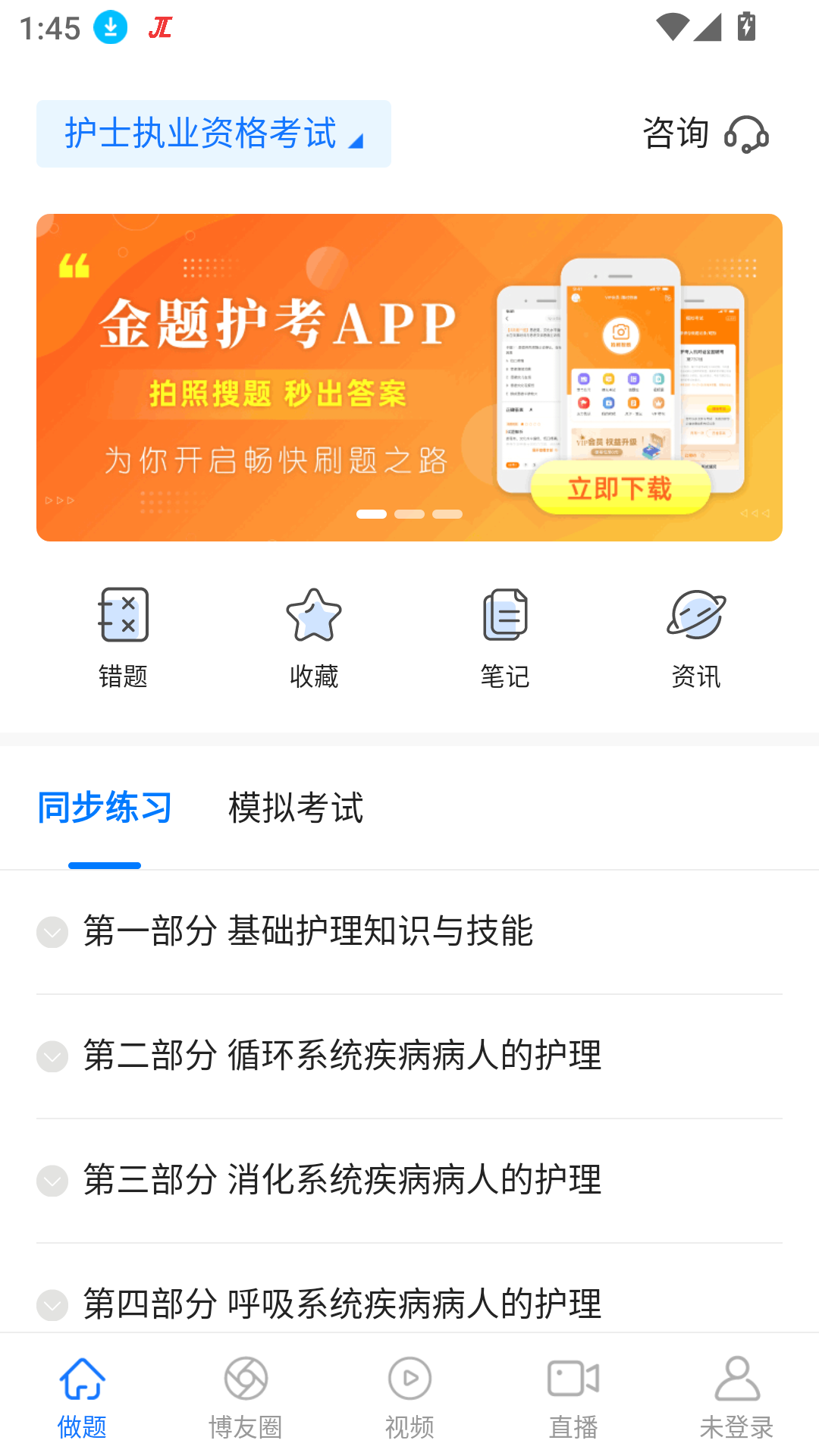Open 收藏 favorites
The height and width of the screenshot is (1456, 819).
pos(314,638)
